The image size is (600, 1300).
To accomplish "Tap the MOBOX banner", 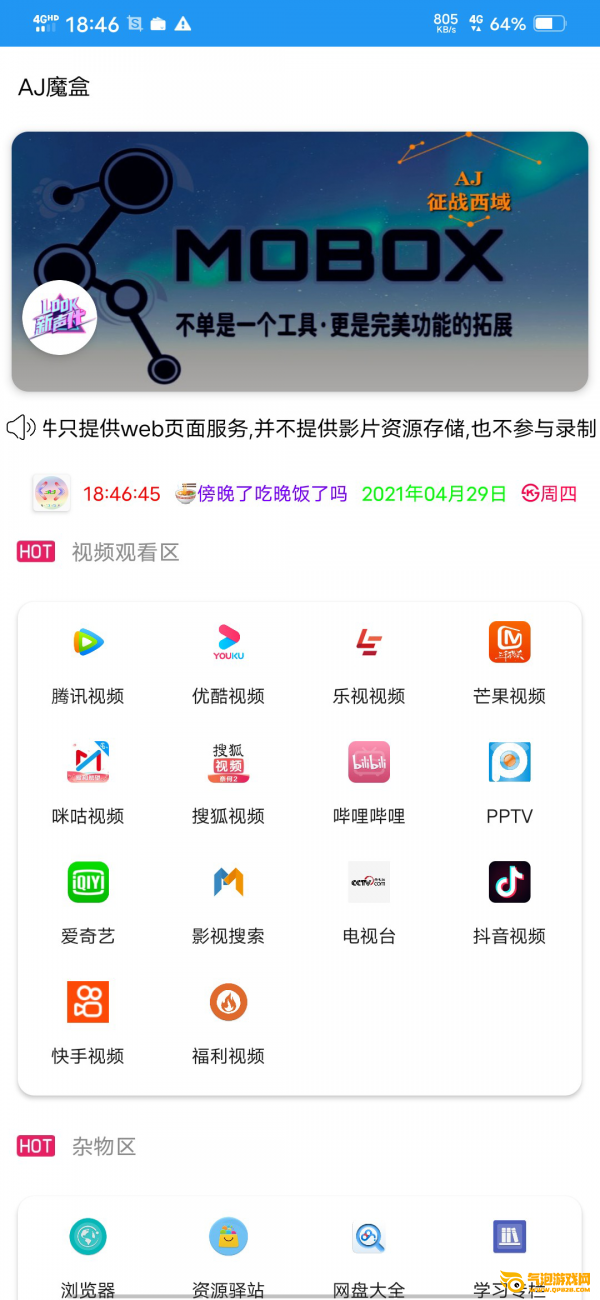I will [x=300, y=261].
